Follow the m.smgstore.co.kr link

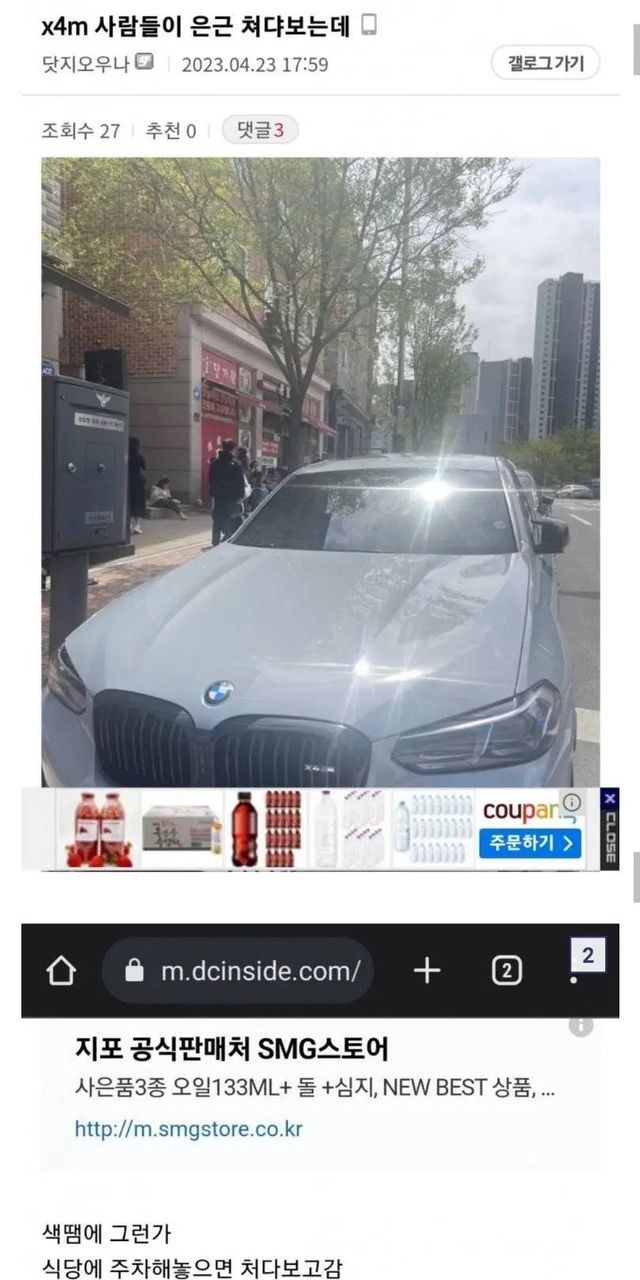pos(188,1129)
